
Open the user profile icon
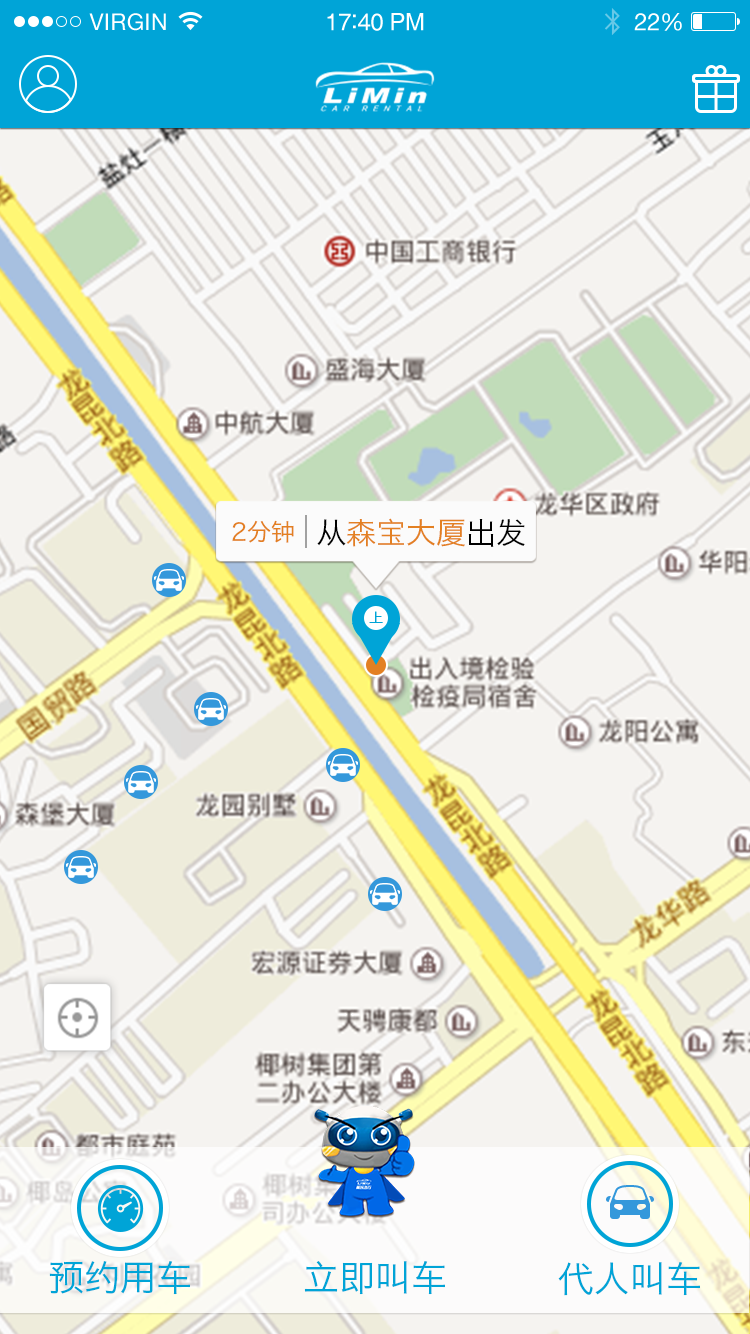48,86
